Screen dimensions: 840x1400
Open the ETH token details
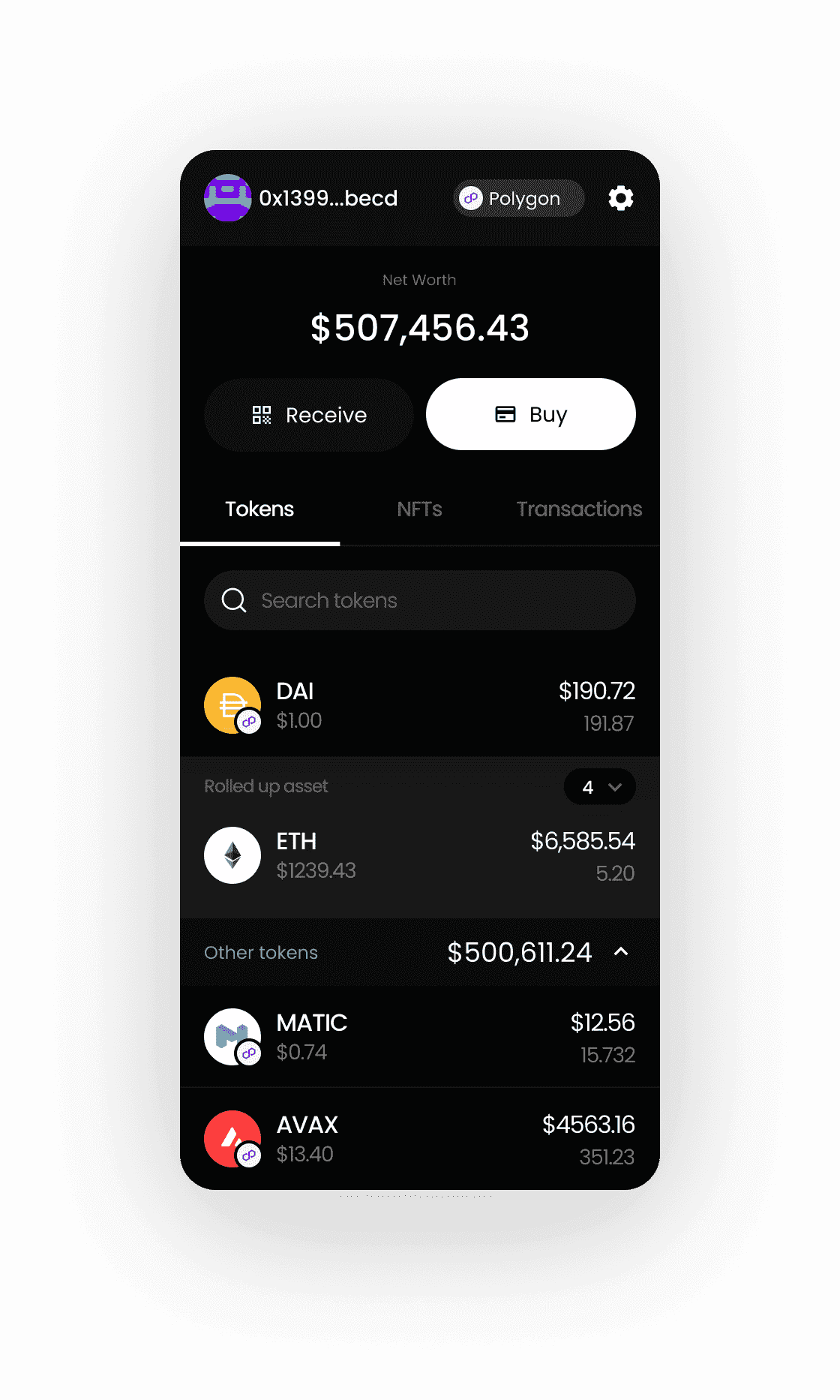[420, 856]
